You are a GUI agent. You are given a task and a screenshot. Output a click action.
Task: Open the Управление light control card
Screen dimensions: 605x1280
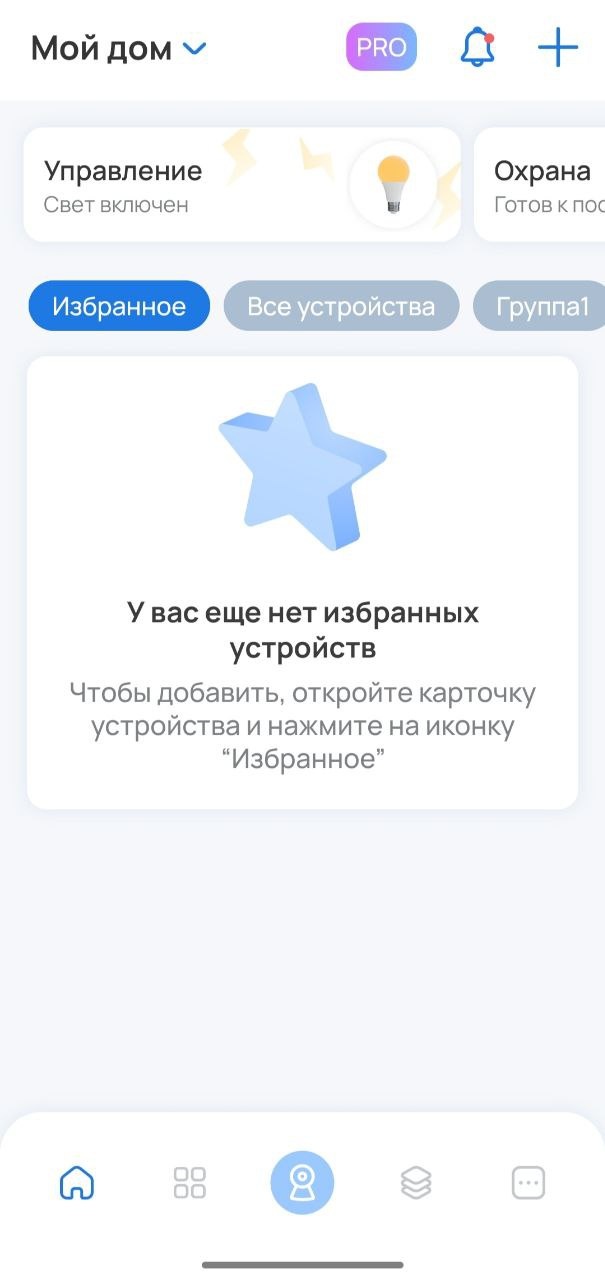(241, 185)
